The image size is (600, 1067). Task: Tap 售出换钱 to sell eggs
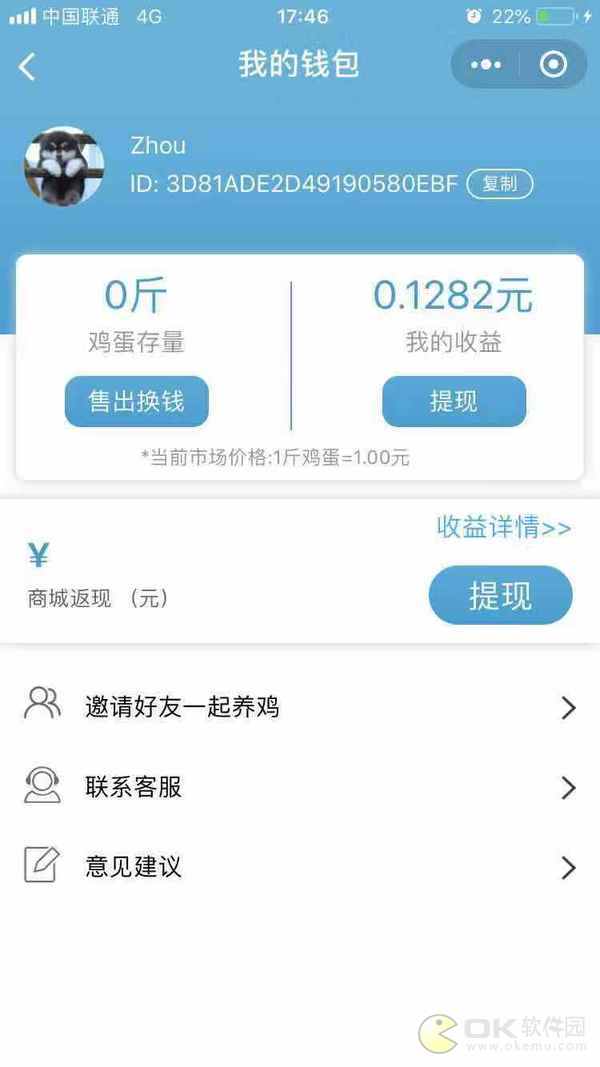[x=136, y=401]
